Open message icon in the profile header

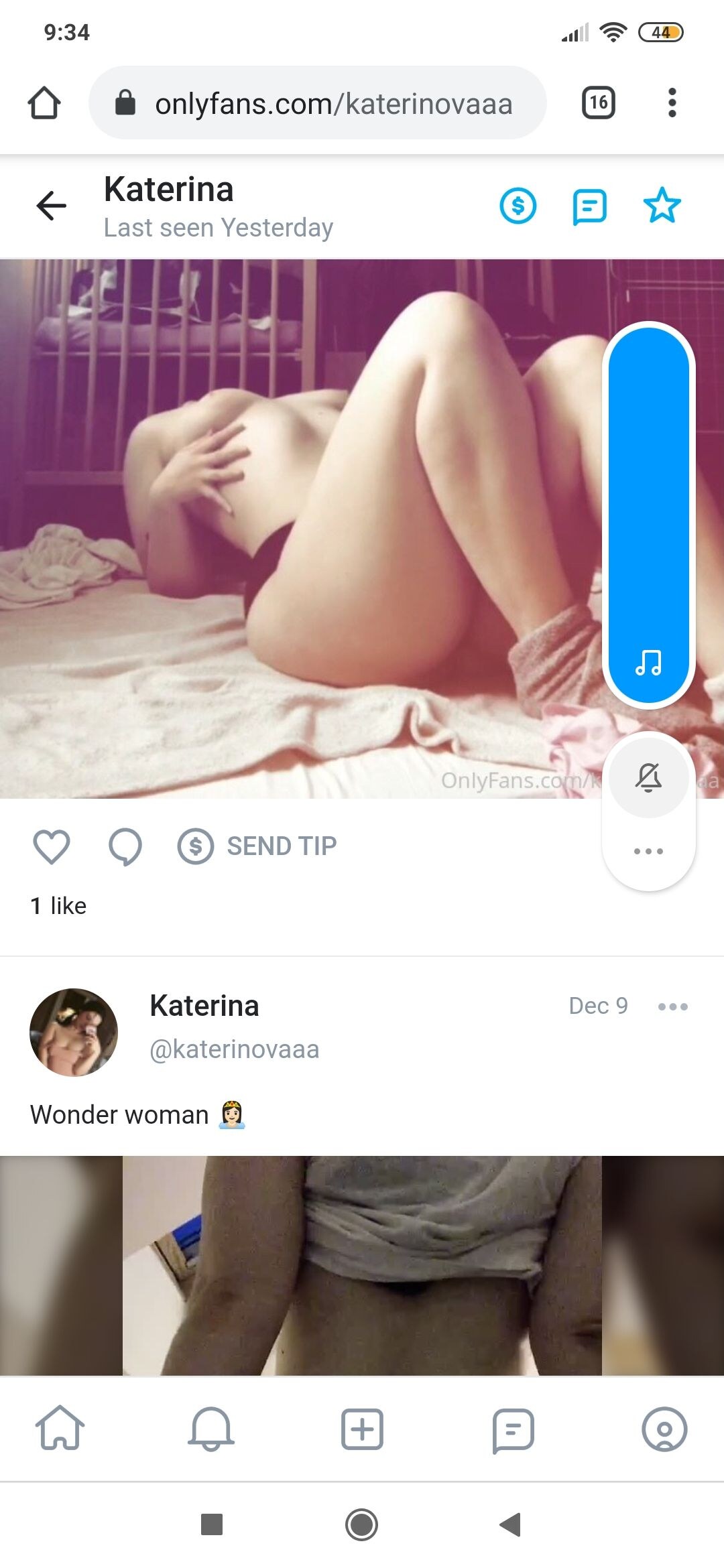click(x=589, y=206)
